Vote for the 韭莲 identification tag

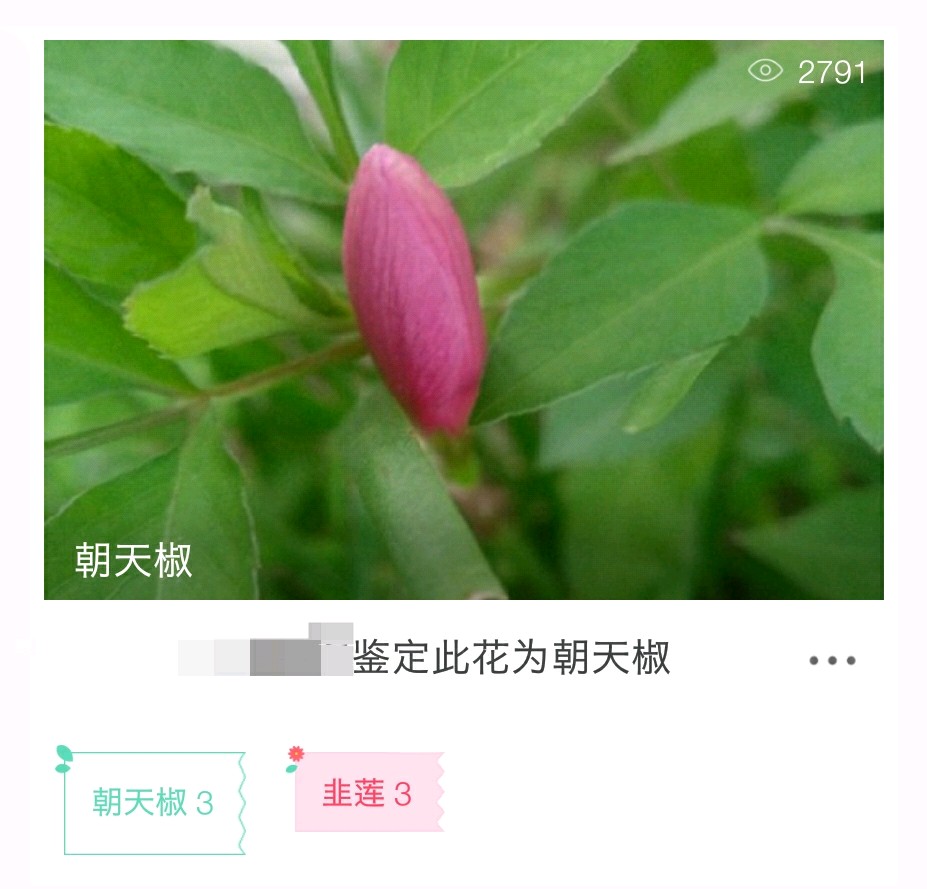pyautogui.click(x=367, y=794)
